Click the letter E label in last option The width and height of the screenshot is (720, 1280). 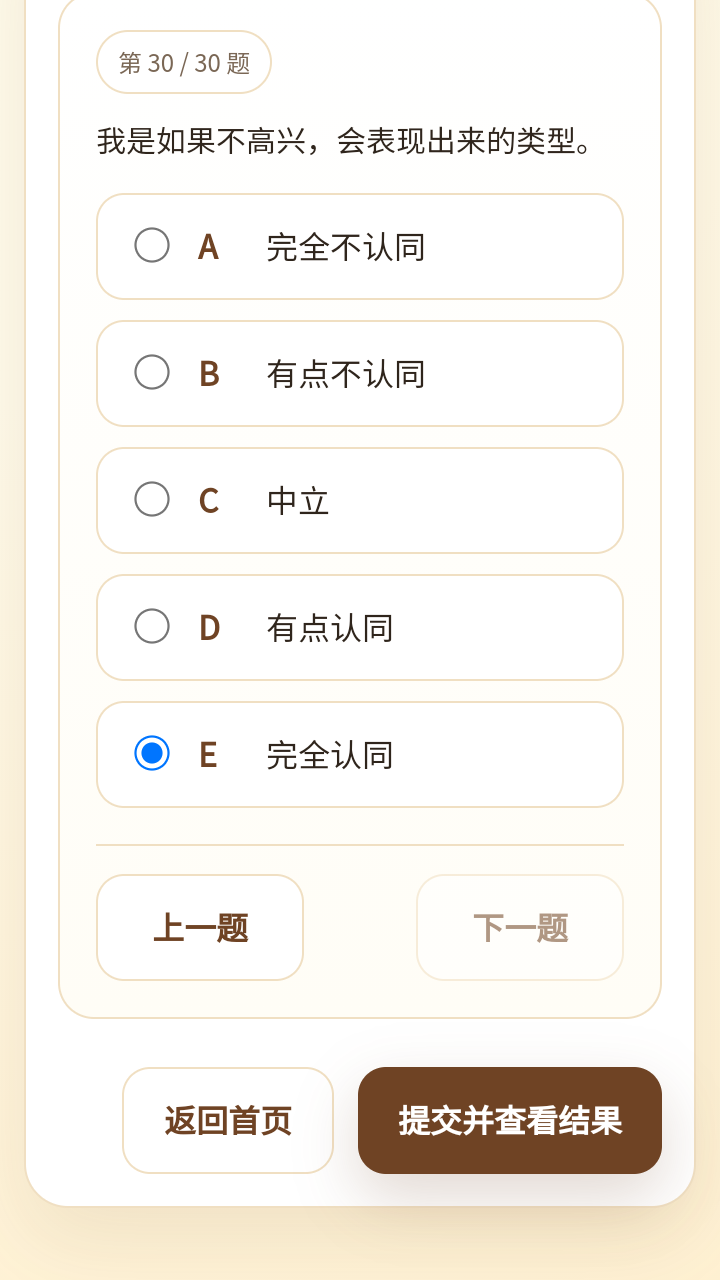(x=209, y=755)
